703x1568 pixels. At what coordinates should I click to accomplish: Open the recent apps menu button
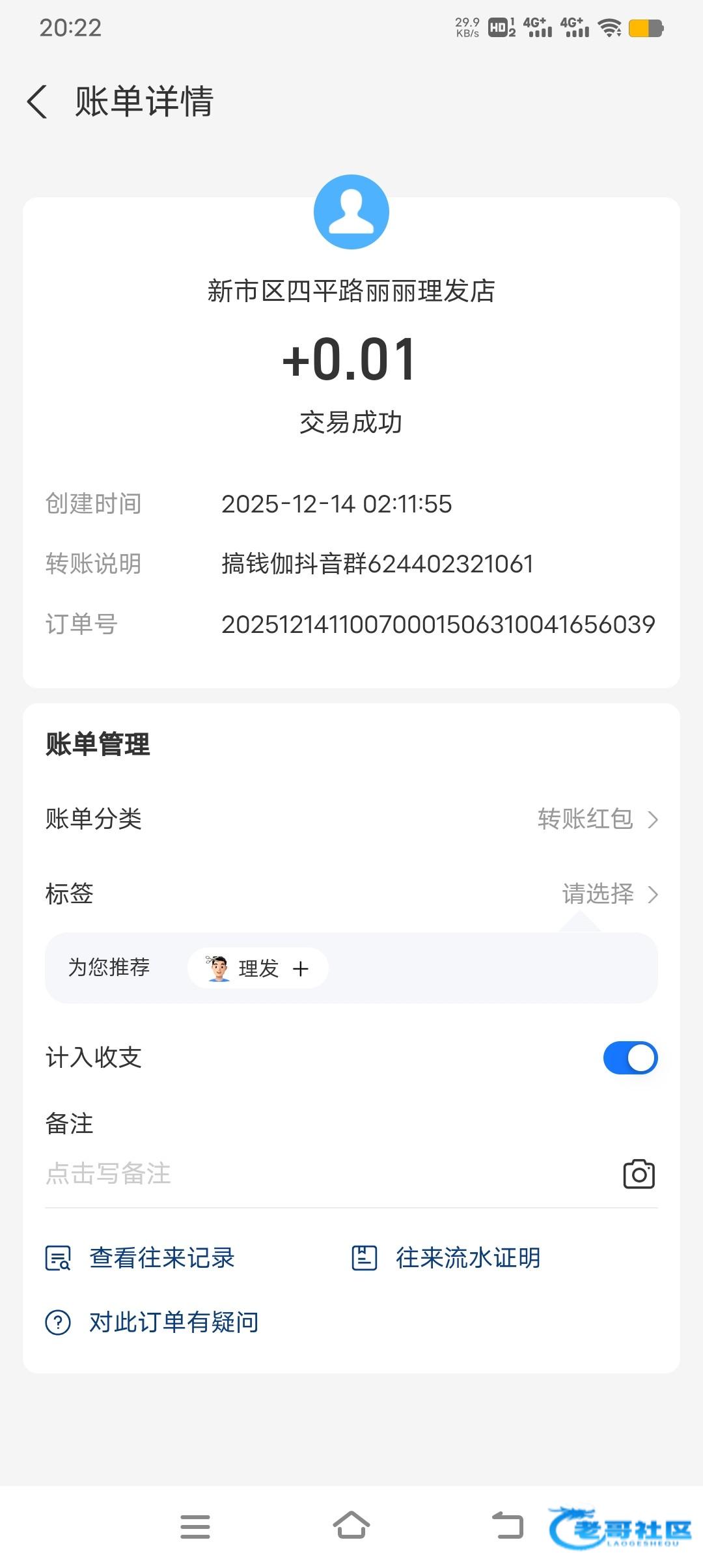pos(195,1526)
